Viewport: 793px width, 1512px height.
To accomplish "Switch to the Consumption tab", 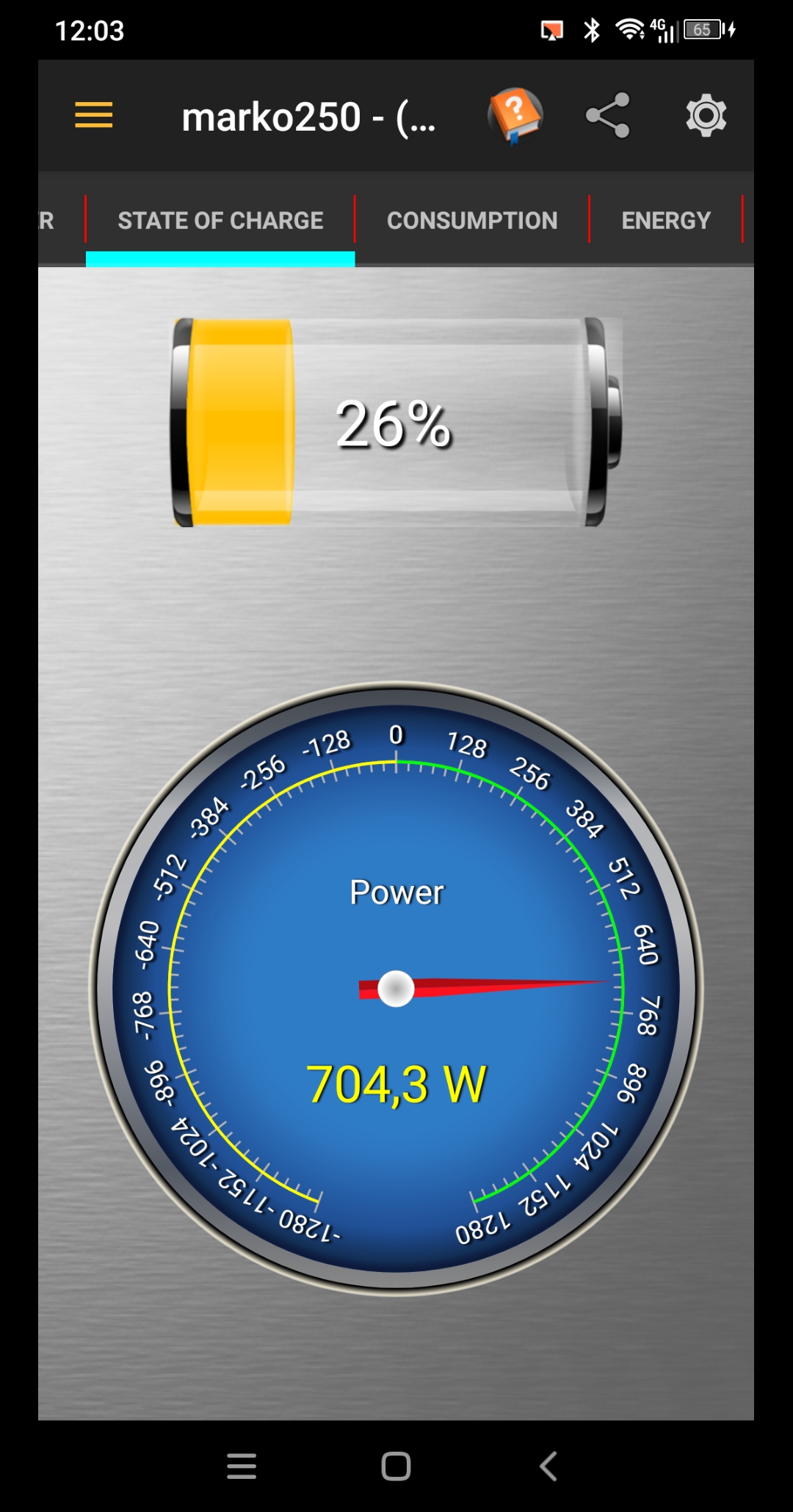I will tap(472, 220).
